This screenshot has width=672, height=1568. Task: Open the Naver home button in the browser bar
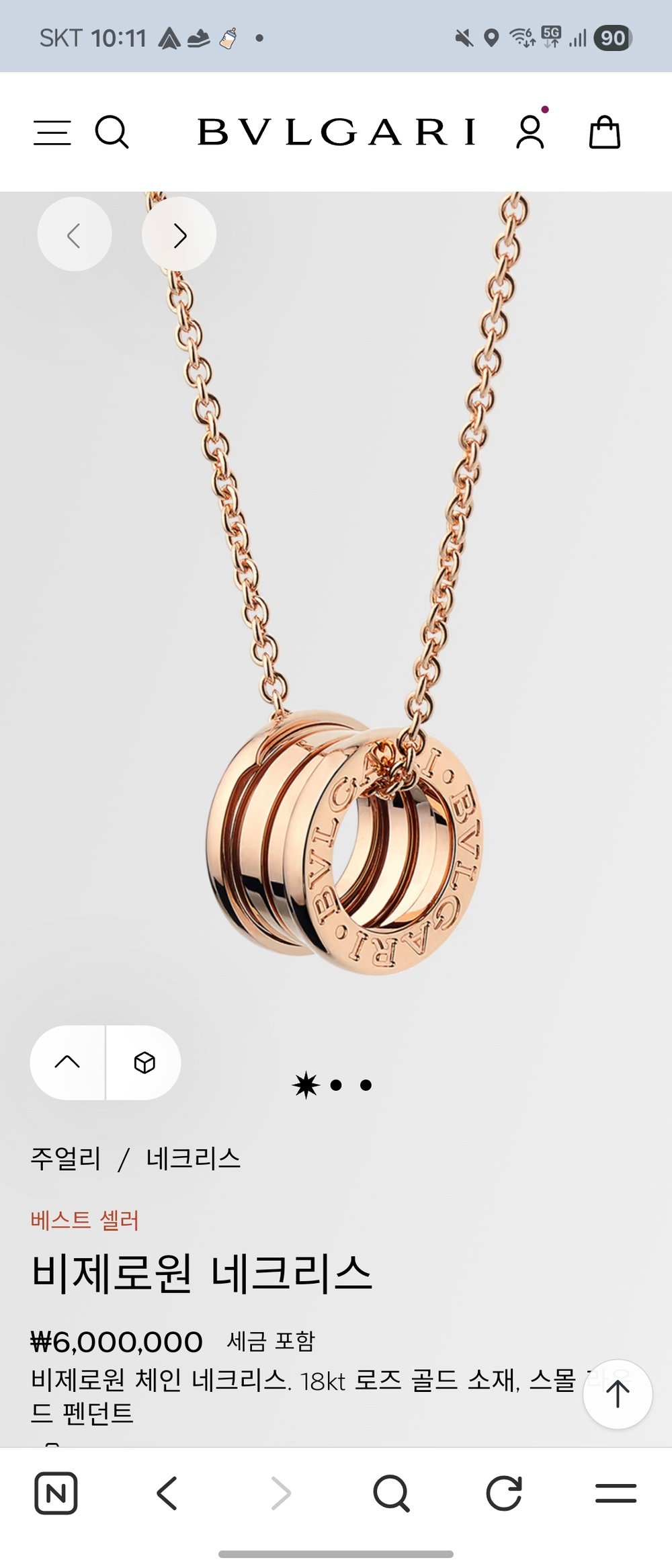pyautogui.click(x=56, y=1494)
